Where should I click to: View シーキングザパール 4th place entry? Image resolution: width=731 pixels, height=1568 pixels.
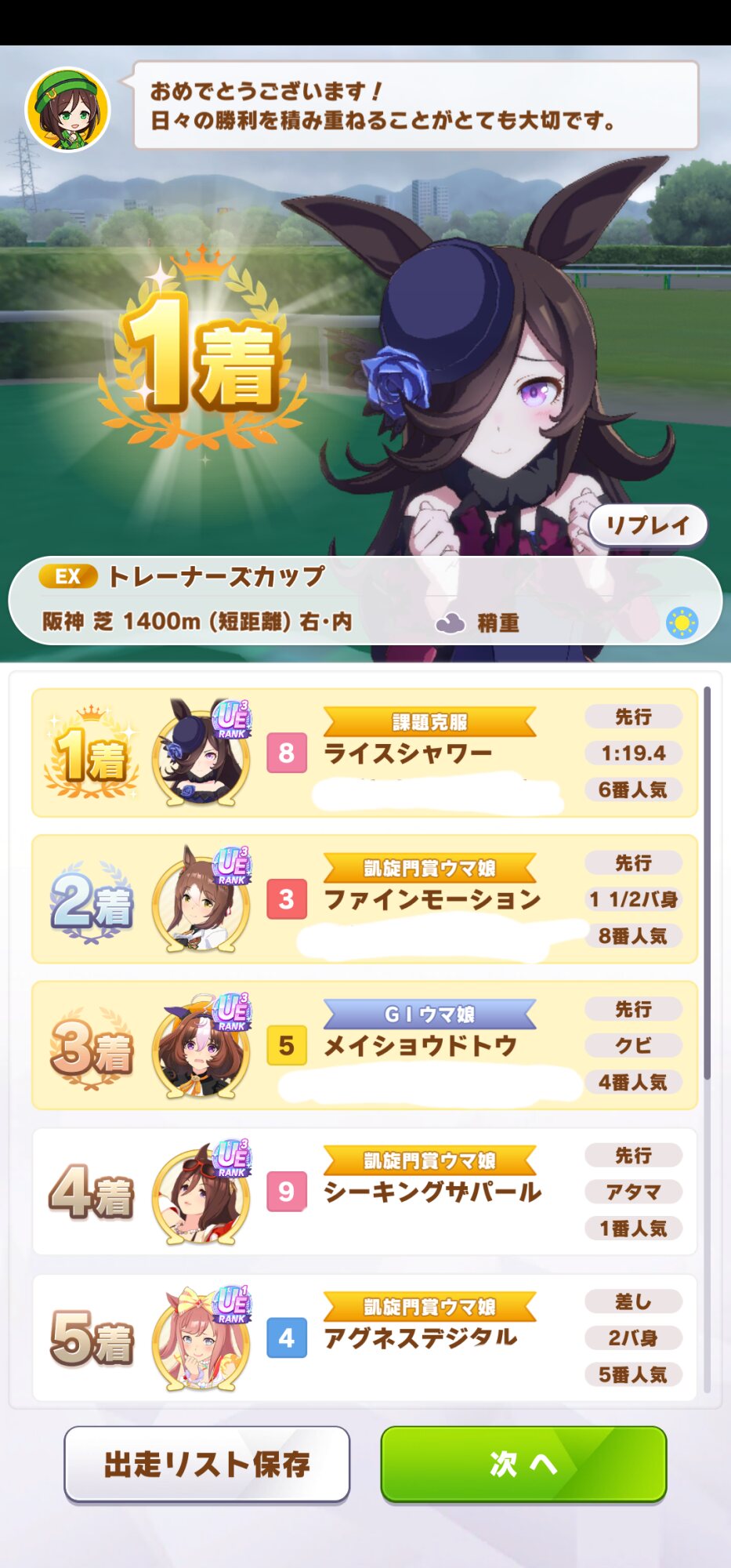coord(364,1192)
